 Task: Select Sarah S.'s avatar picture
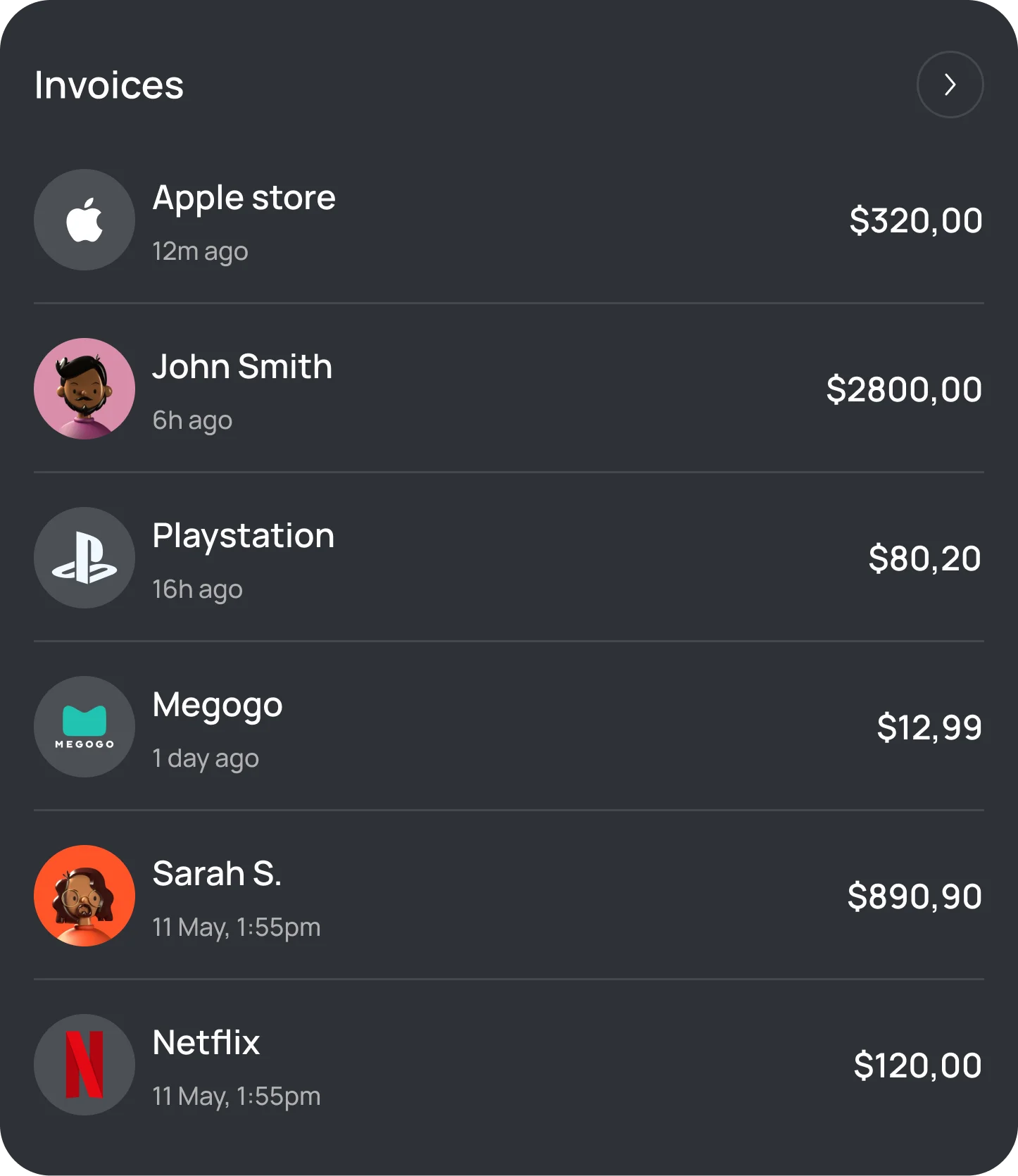[x=84, y=896]
